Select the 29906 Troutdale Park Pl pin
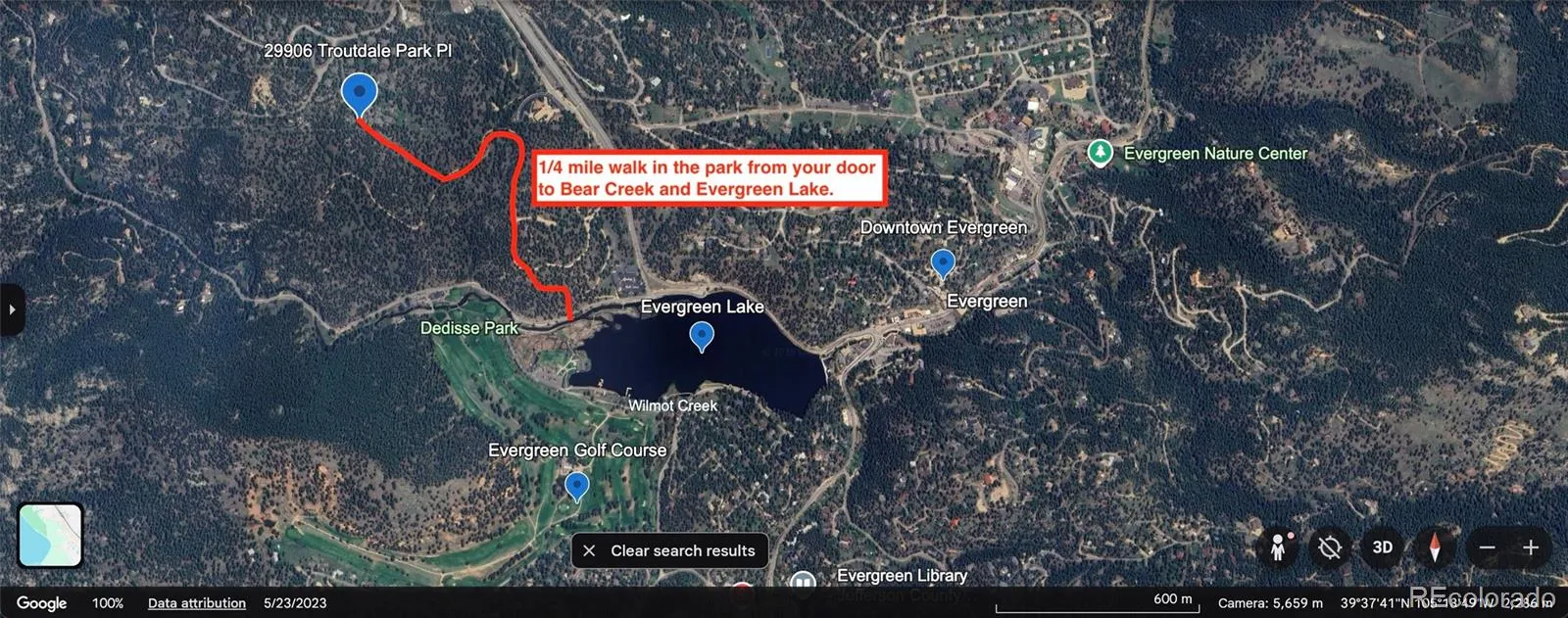The width and height of the screenshot is (1568, 618). click(x=360, y=94)
